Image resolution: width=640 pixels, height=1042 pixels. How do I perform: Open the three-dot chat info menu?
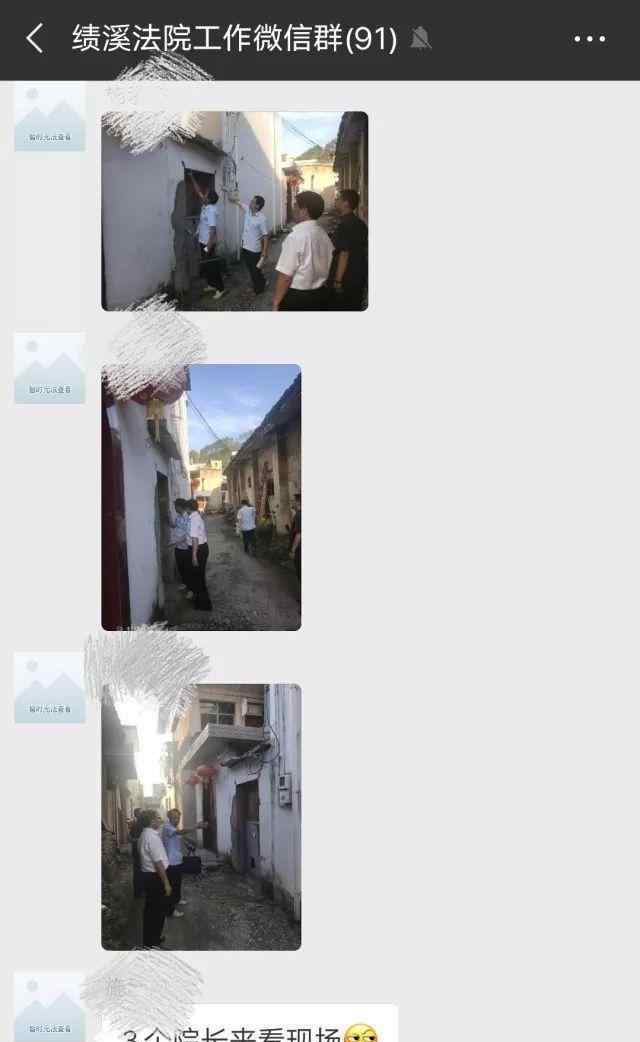589,39
